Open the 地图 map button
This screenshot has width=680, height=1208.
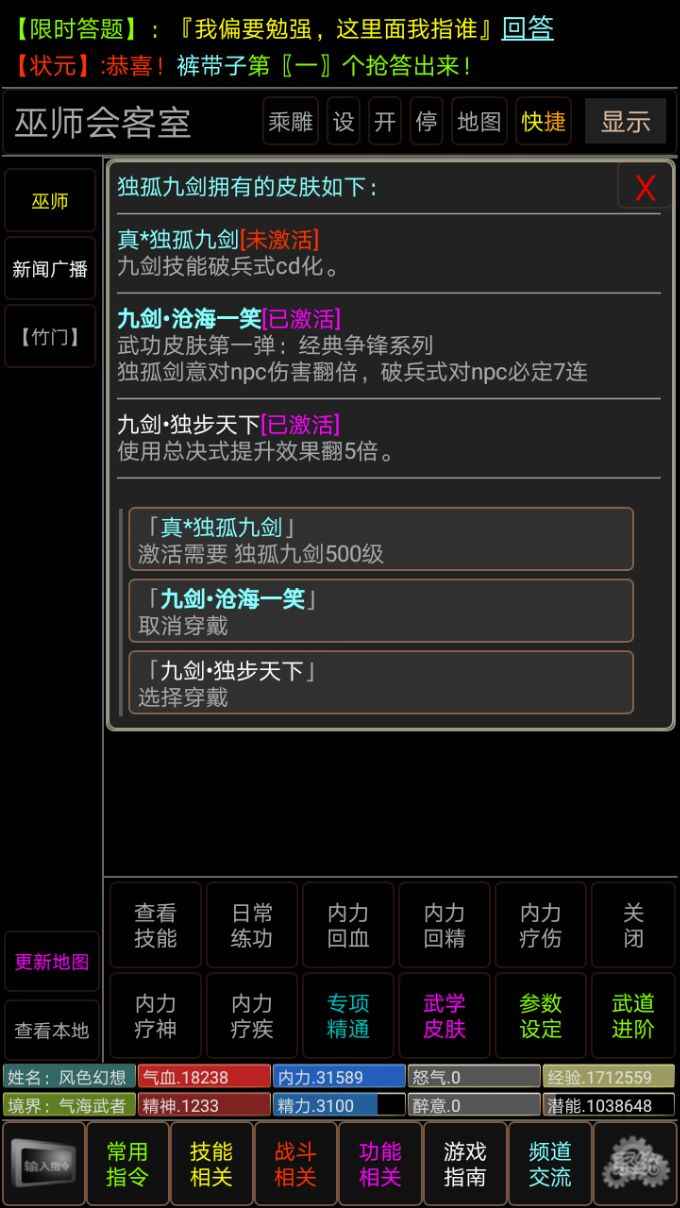(479, 122)
